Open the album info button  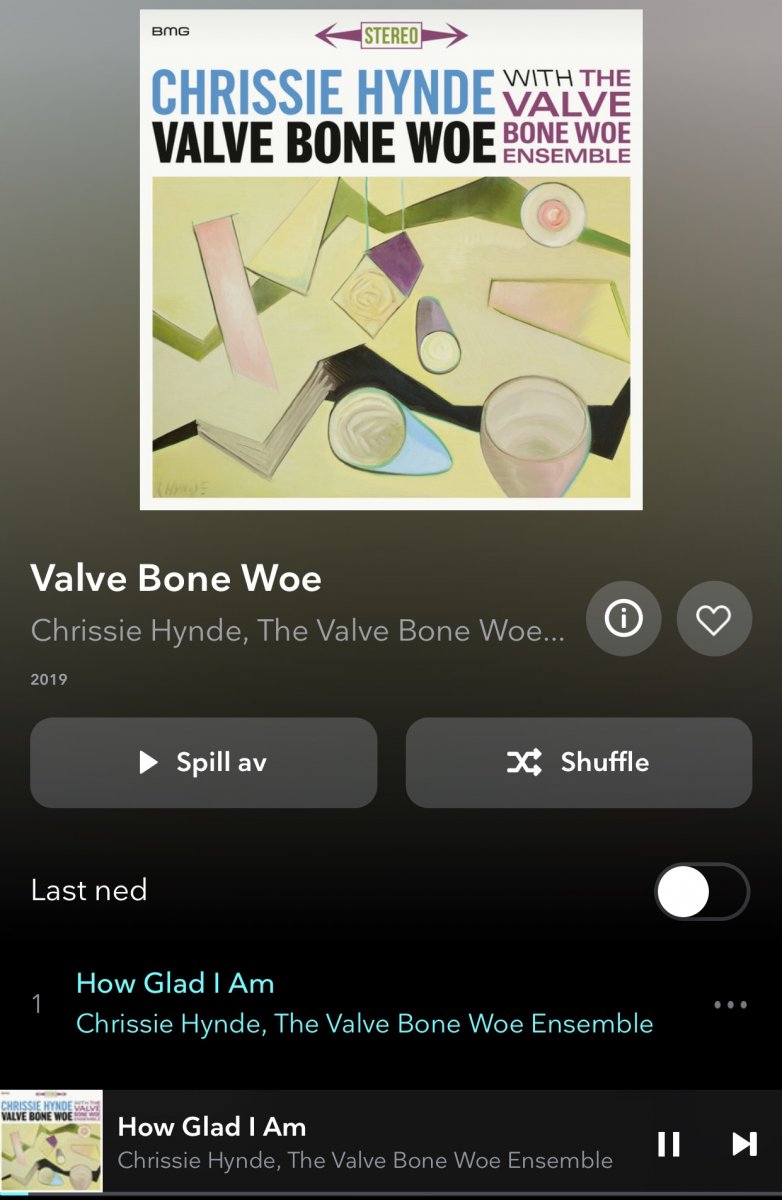pyautogui.click(x=623, y=619)
